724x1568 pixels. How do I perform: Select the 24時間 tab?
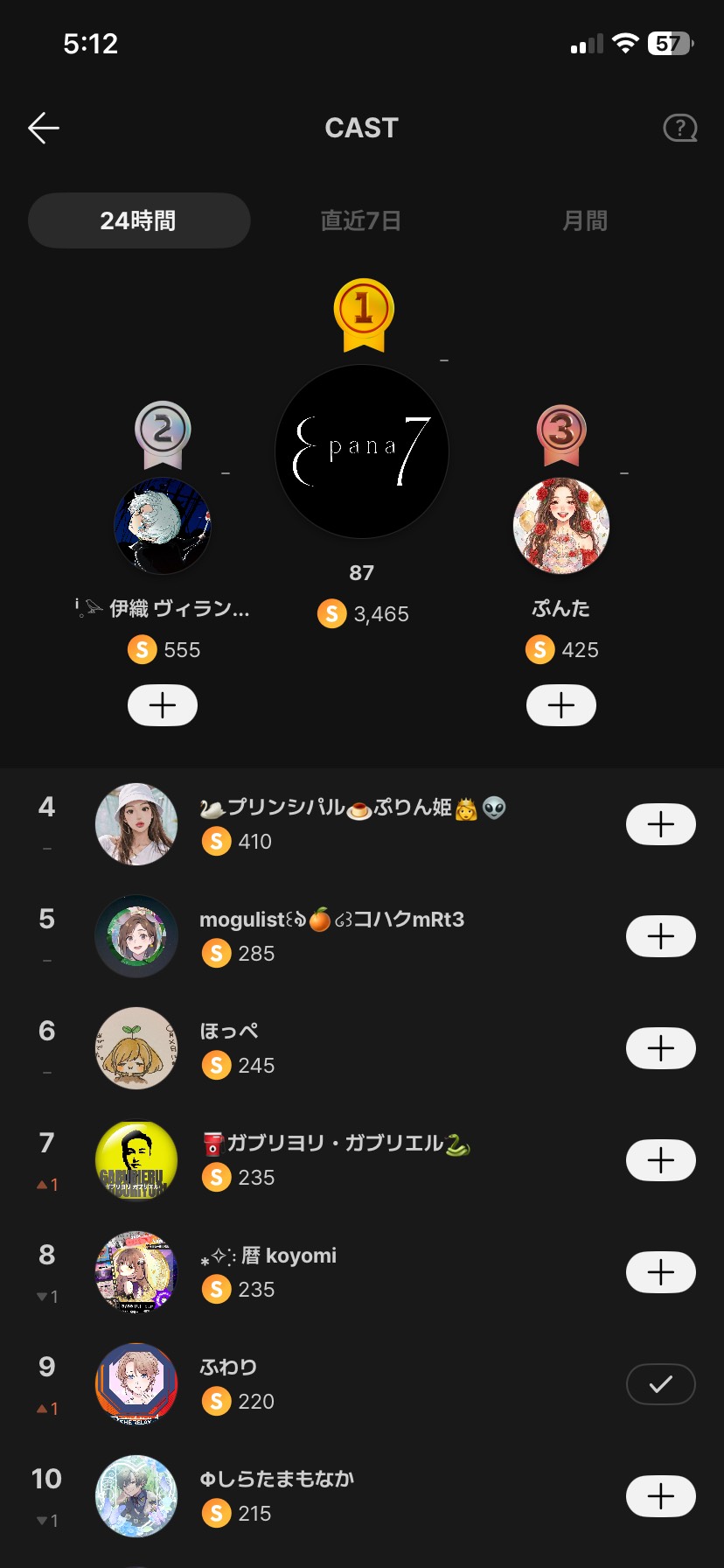tap(139, 220)
